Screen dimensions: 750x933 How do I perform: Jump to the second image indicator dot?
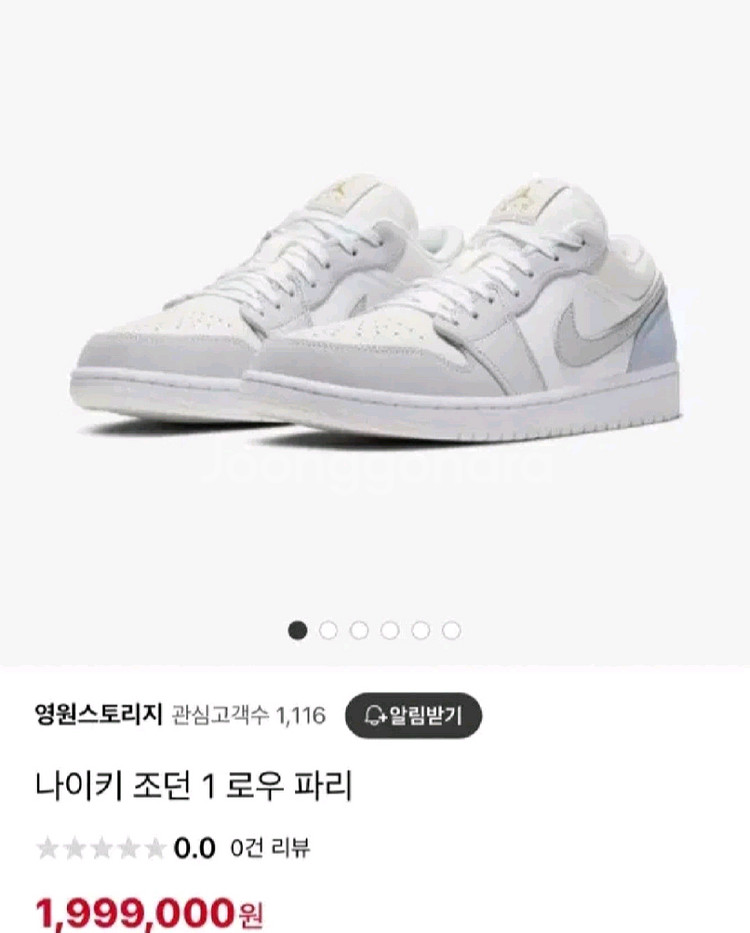point(328,630)
